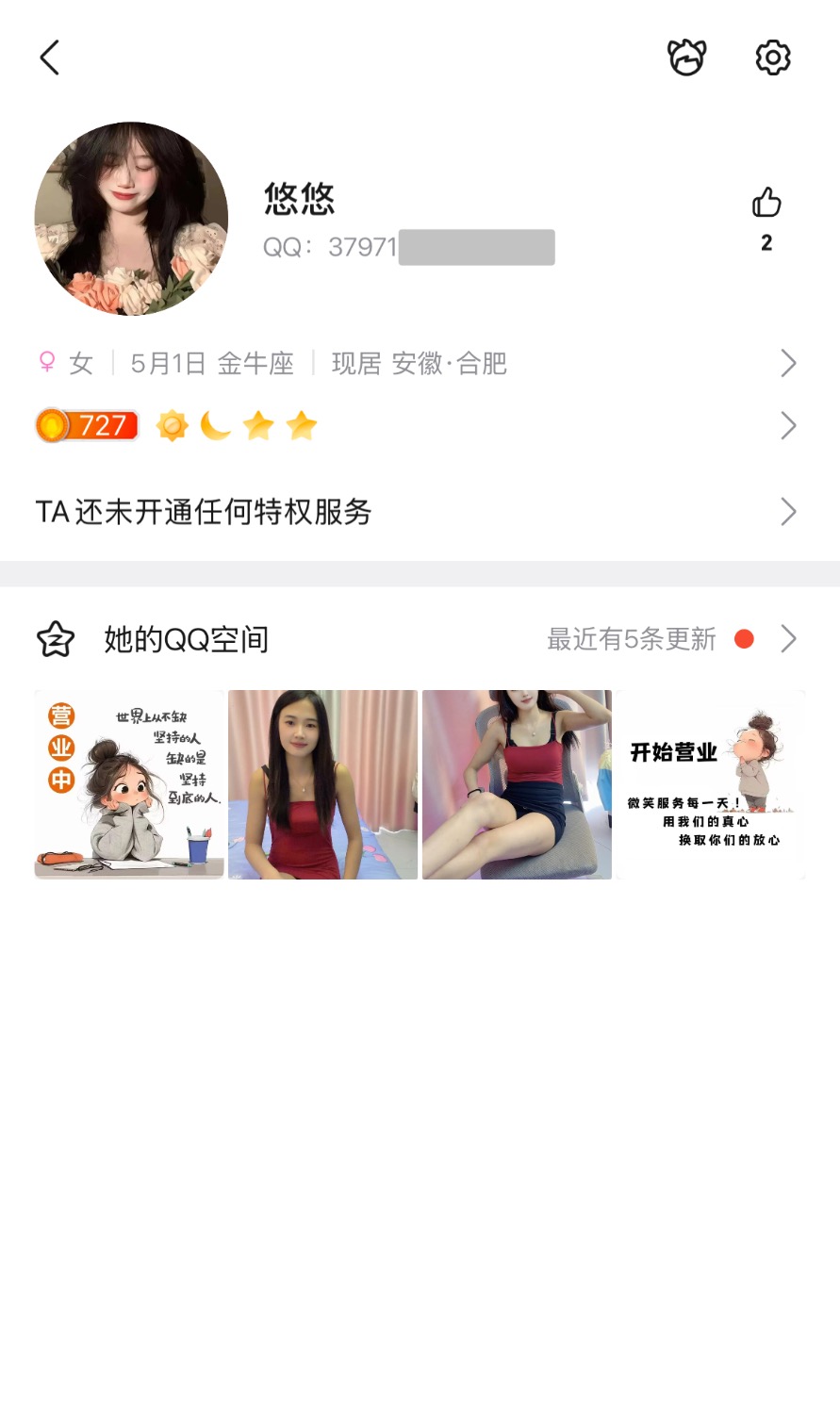Open the settings gear icon
This screenshot has height=1414, width=840.
click(773, 58)
